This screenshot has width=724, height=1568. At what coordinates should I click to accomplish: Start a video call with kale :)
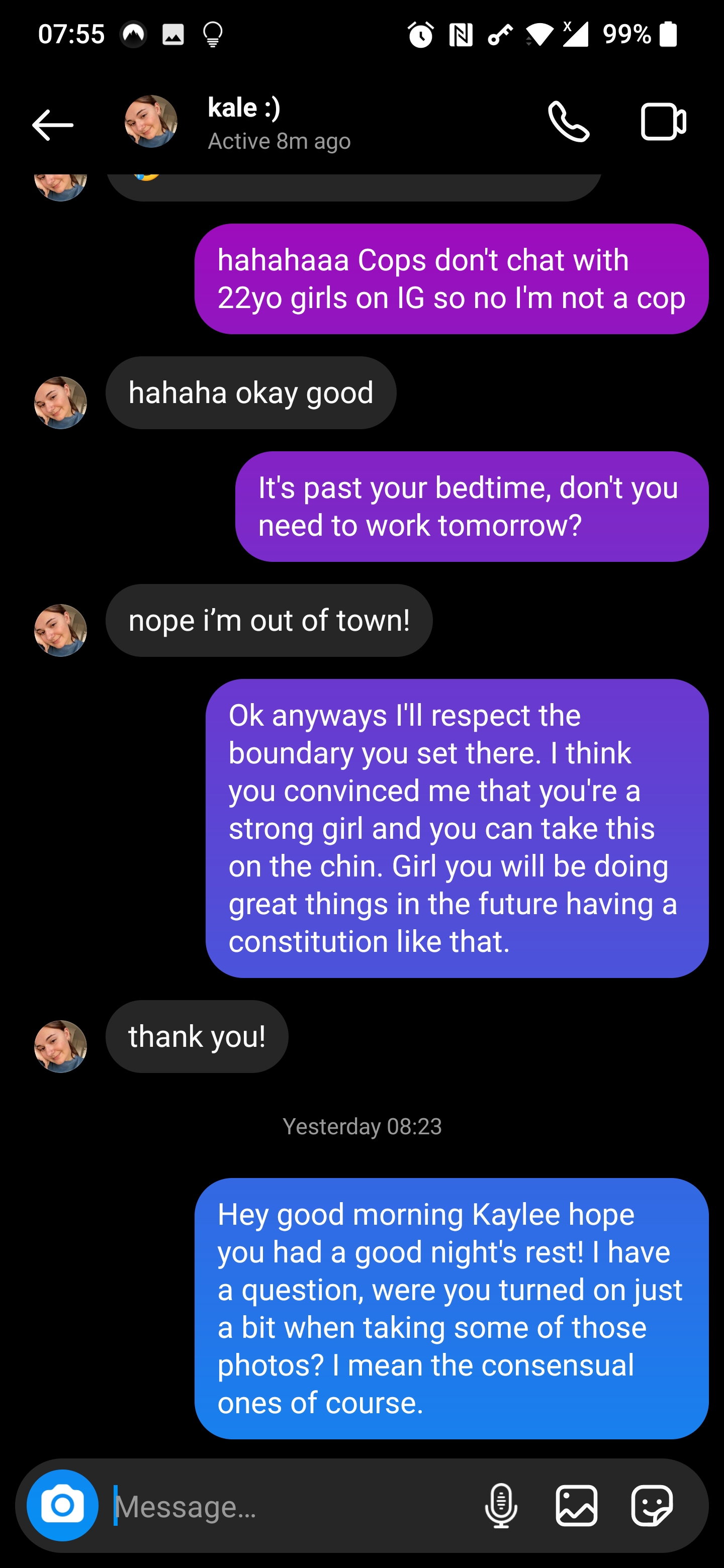663,121
